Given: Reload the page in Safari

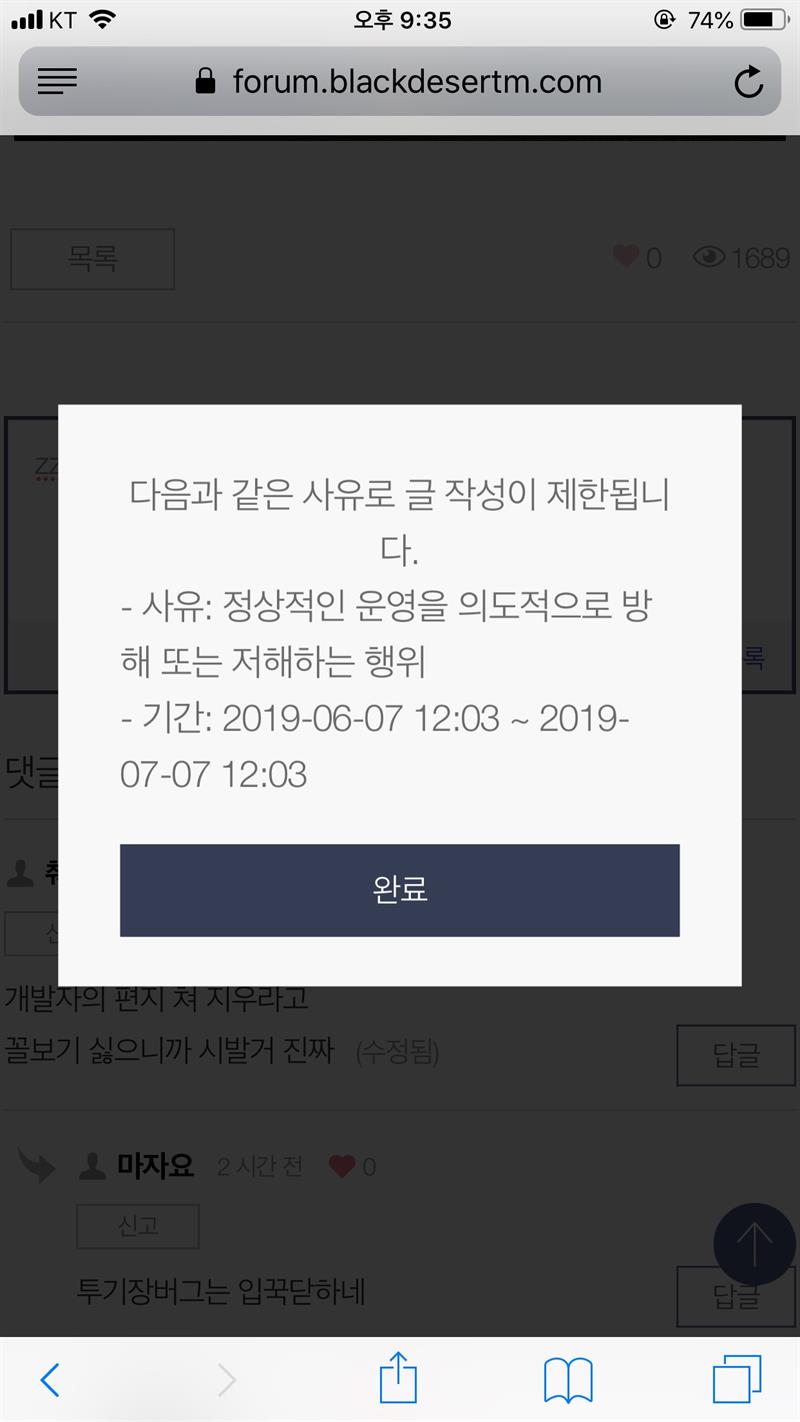Looking at the screenshot, I should [x=748, y=82].
